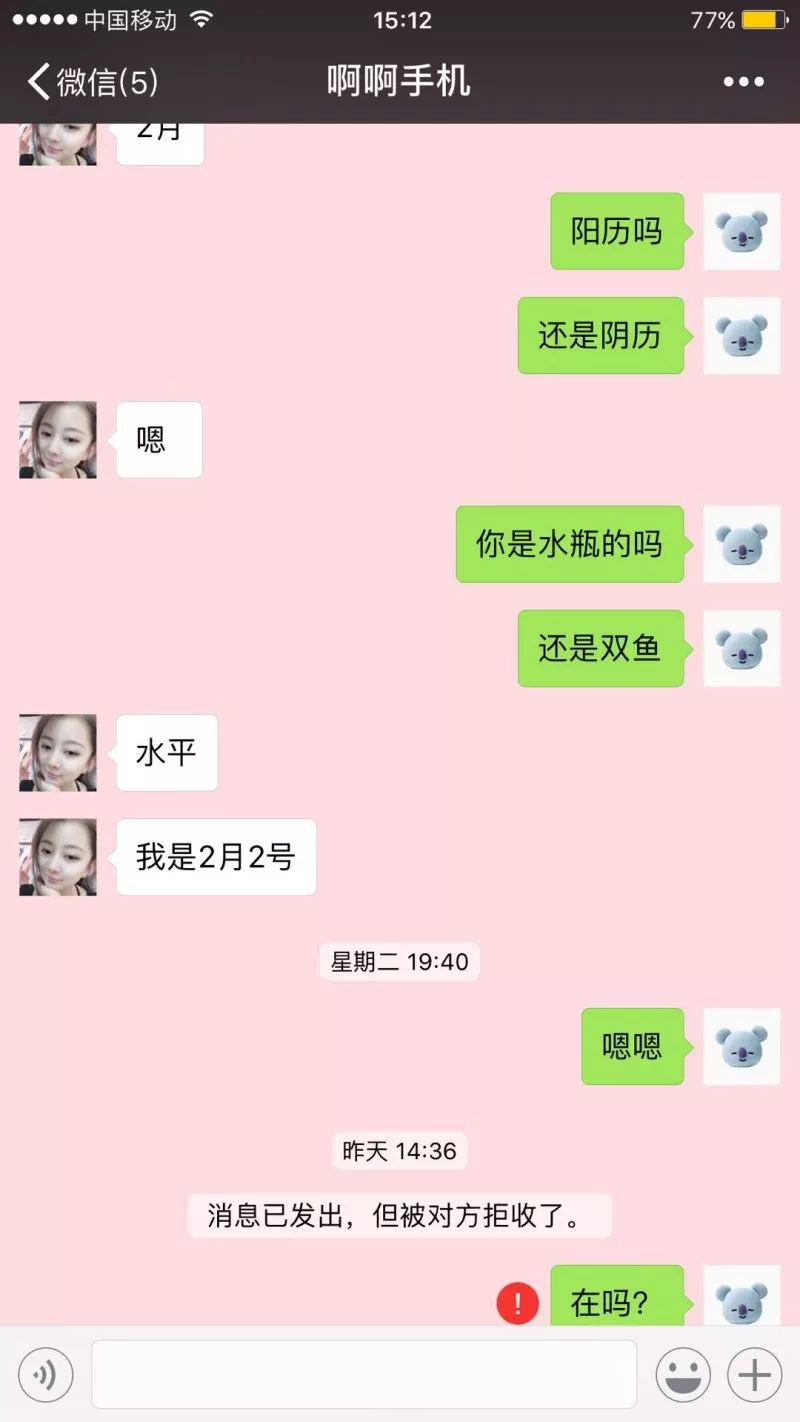This screenshot has height=1422, width=800.
Task: Open my koala avatar next to 嗯嗯
Action: click(x=741, y=1046)
